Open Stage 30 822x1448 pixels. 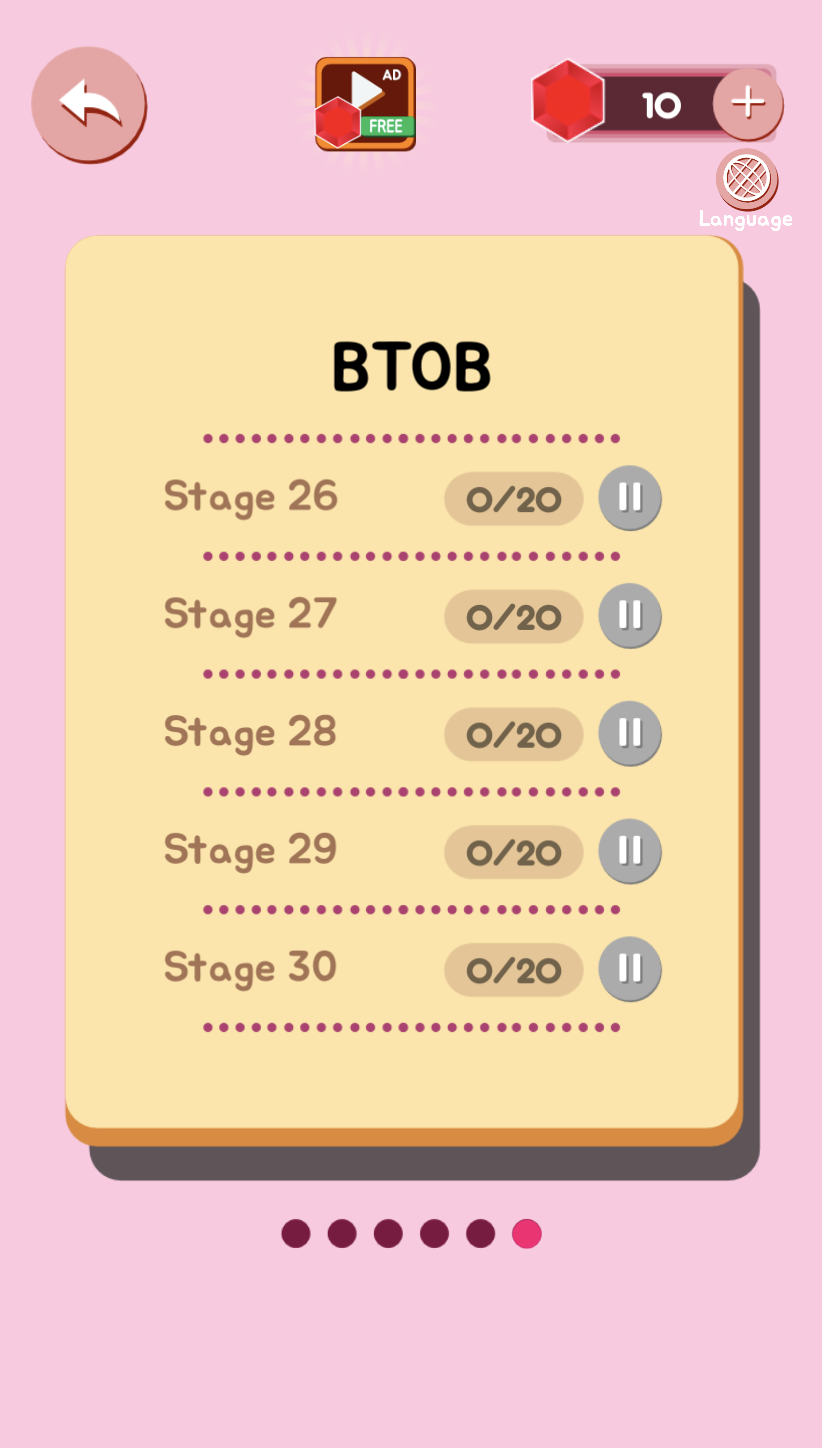(251, 967)
